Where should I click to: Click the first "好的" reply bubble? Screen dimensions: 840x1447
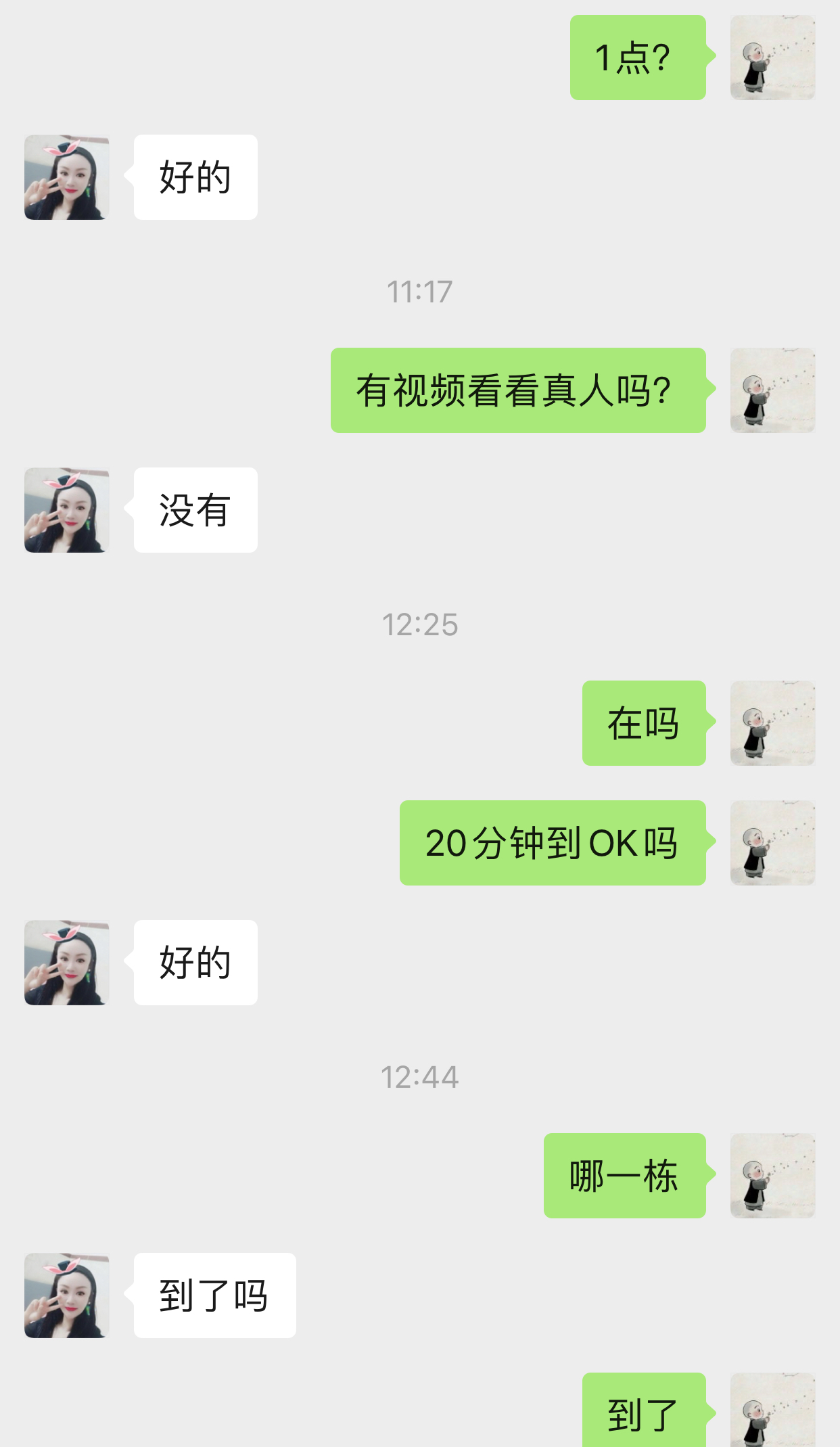[195, 177]
